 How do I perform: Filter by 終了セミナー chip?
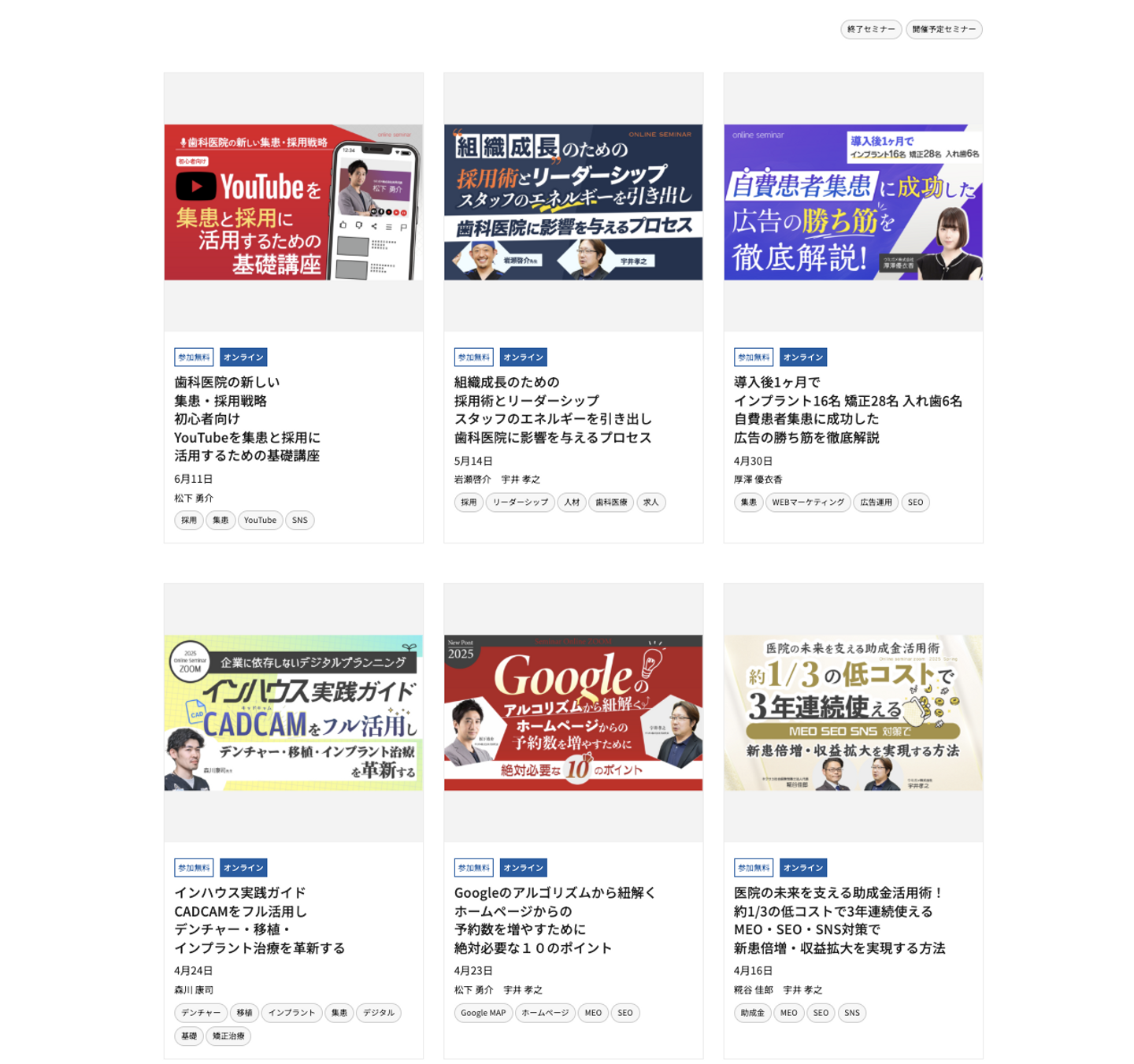point(870,29)
